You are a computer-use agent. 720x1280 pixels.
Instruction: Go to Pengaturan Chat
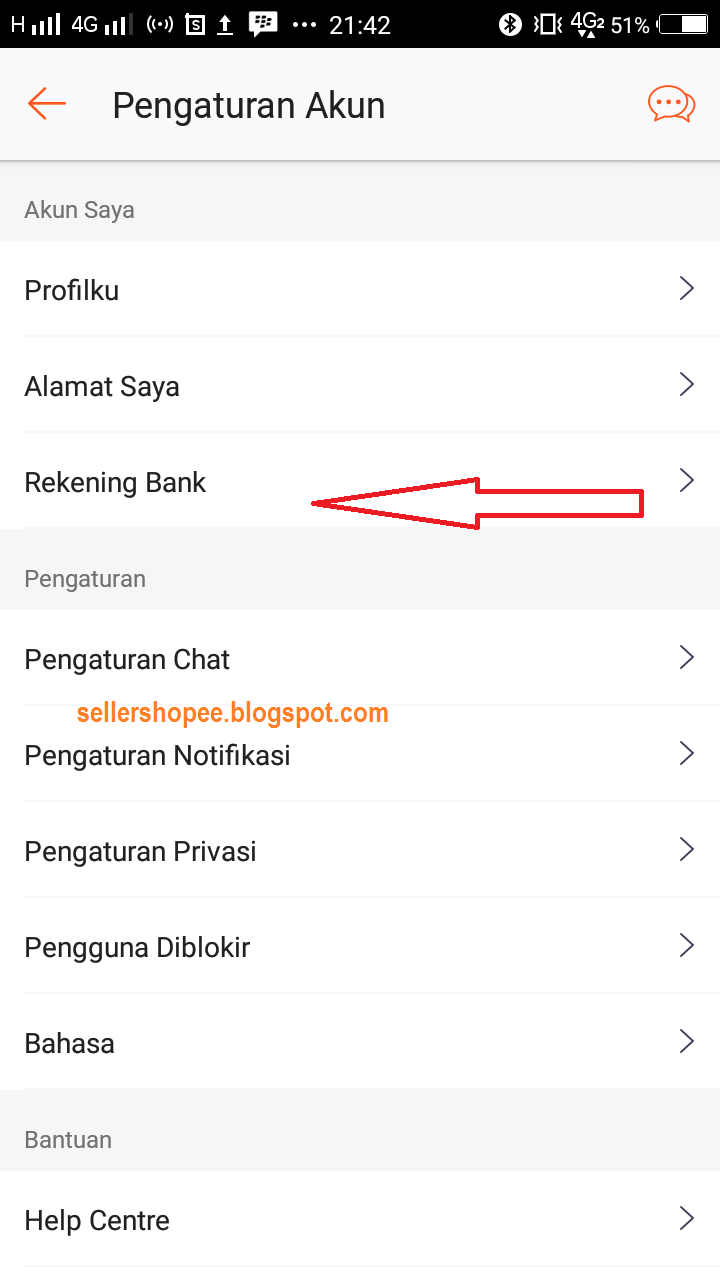pos(360,659)
